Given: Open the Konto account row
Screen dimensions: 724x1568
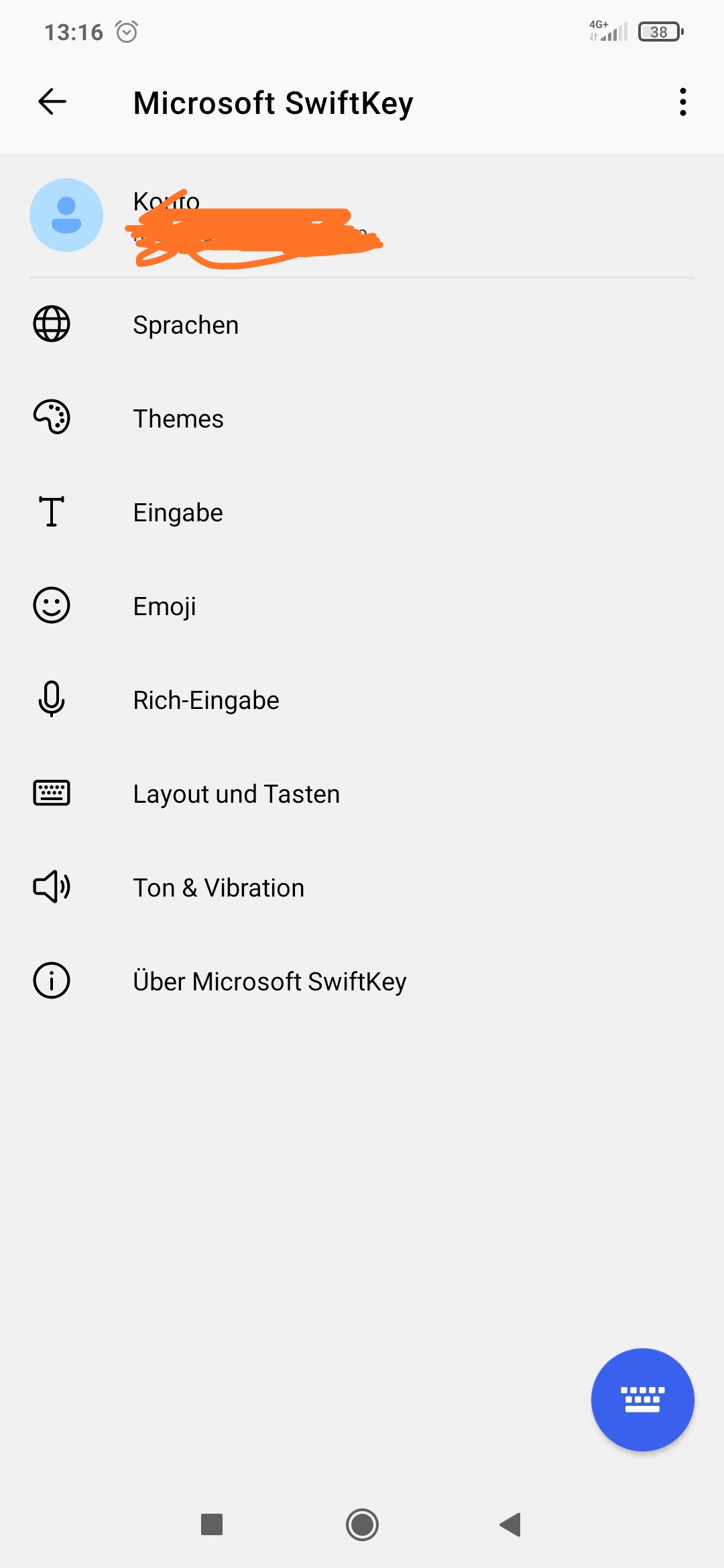Looking at the screenshot, I should (362, 216).
